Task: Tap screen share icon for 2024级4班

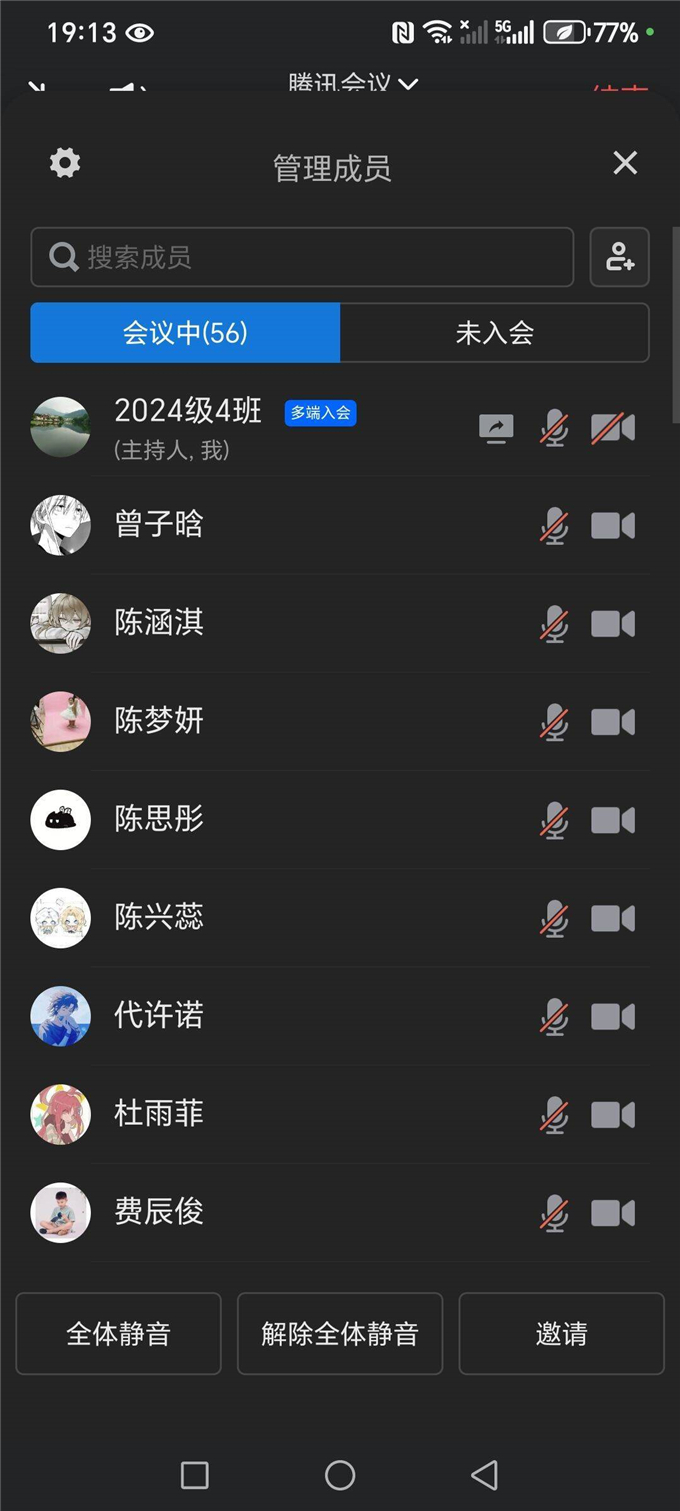Action: coord(496,429)
